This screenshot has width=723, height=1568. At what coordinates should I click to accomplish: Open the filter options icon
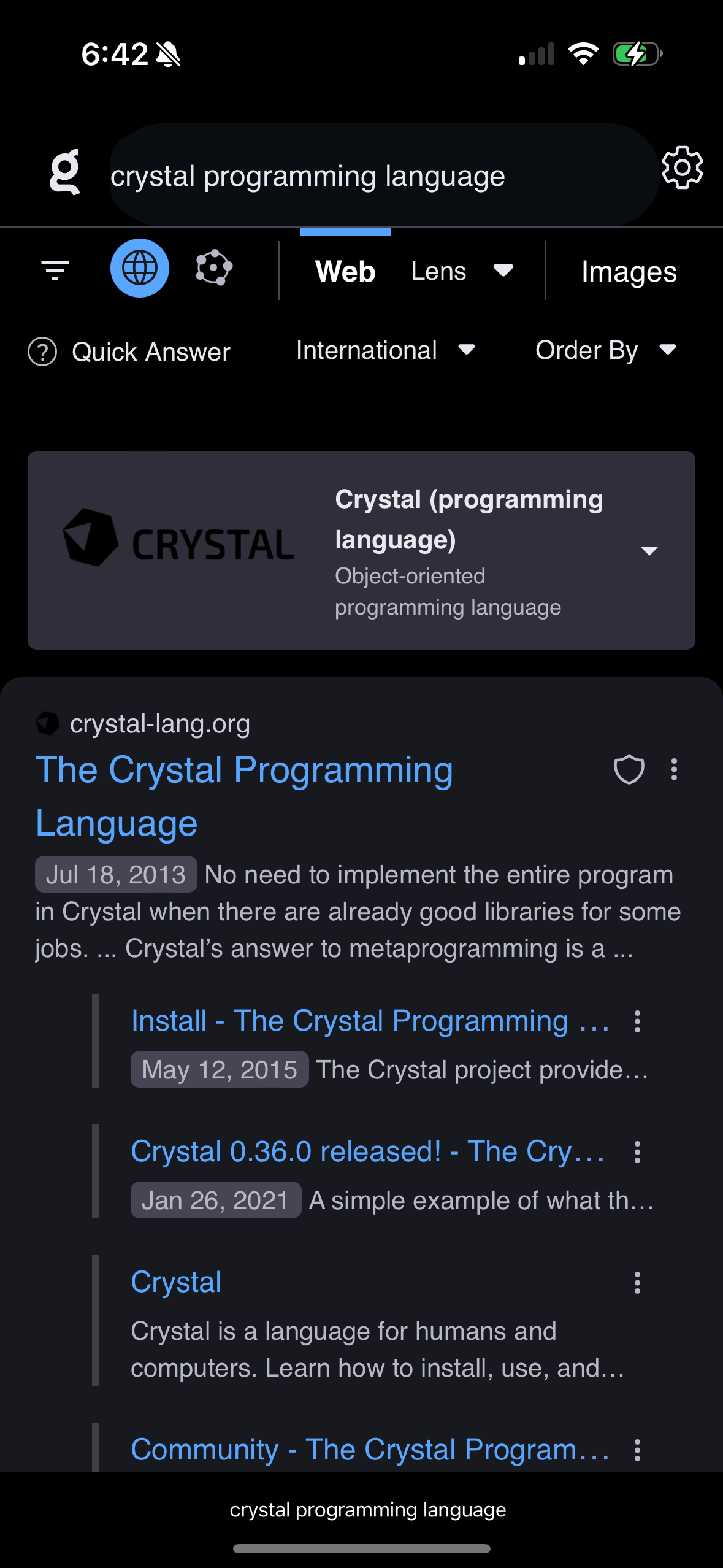pyautogui.click(x=55, y=269)
